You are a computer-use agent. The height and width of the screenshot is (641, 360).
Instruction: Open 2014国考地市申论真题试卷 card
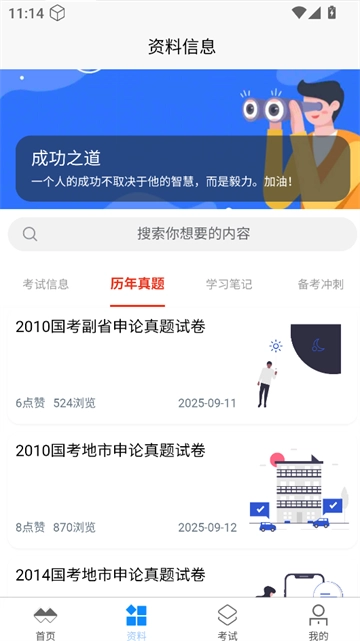coord(182,577)
